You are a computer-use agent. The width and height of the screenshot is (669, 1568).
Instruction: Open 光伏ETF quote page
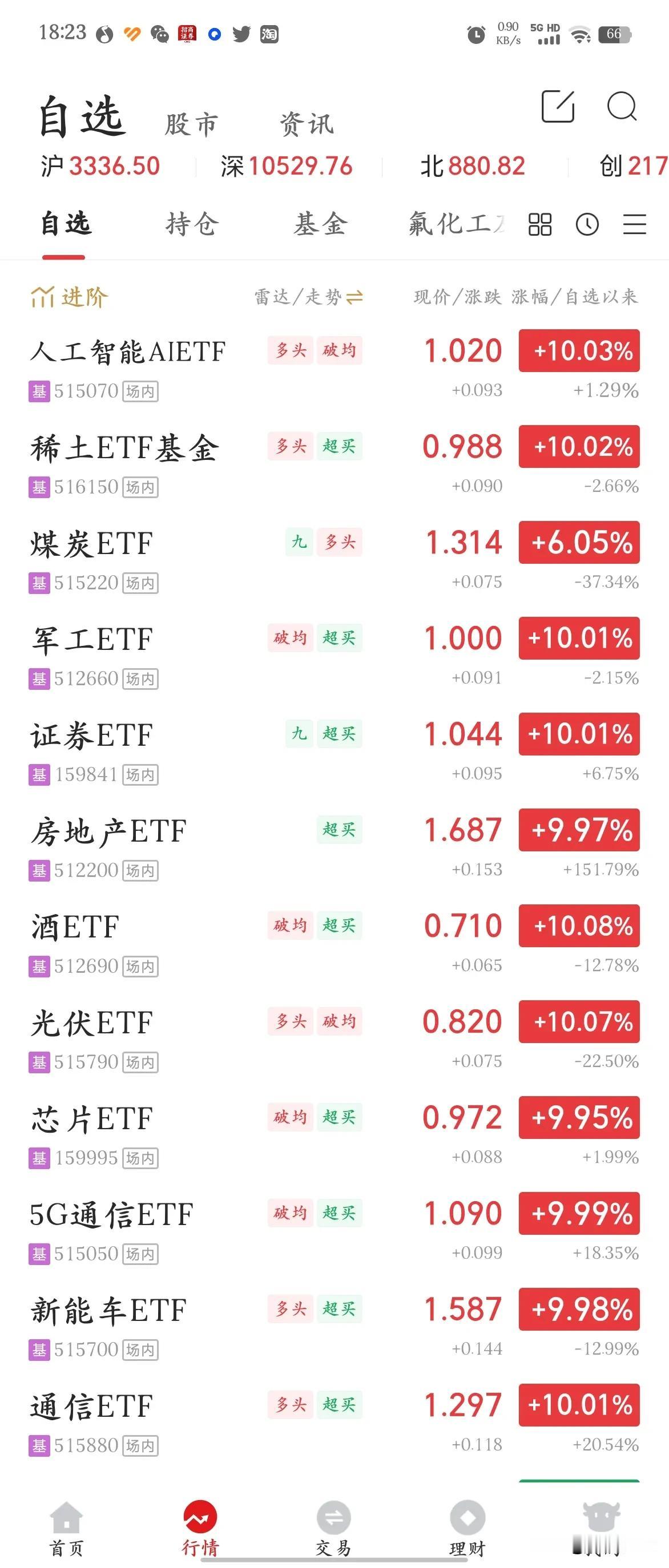coord(91,1023)
